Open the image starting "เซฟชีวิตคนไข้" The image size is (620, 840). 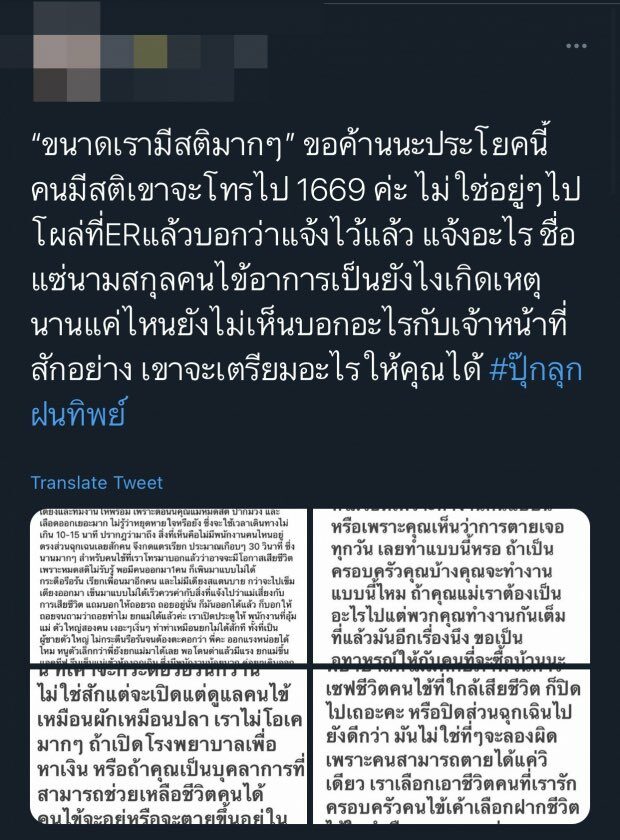click(451, 746)
